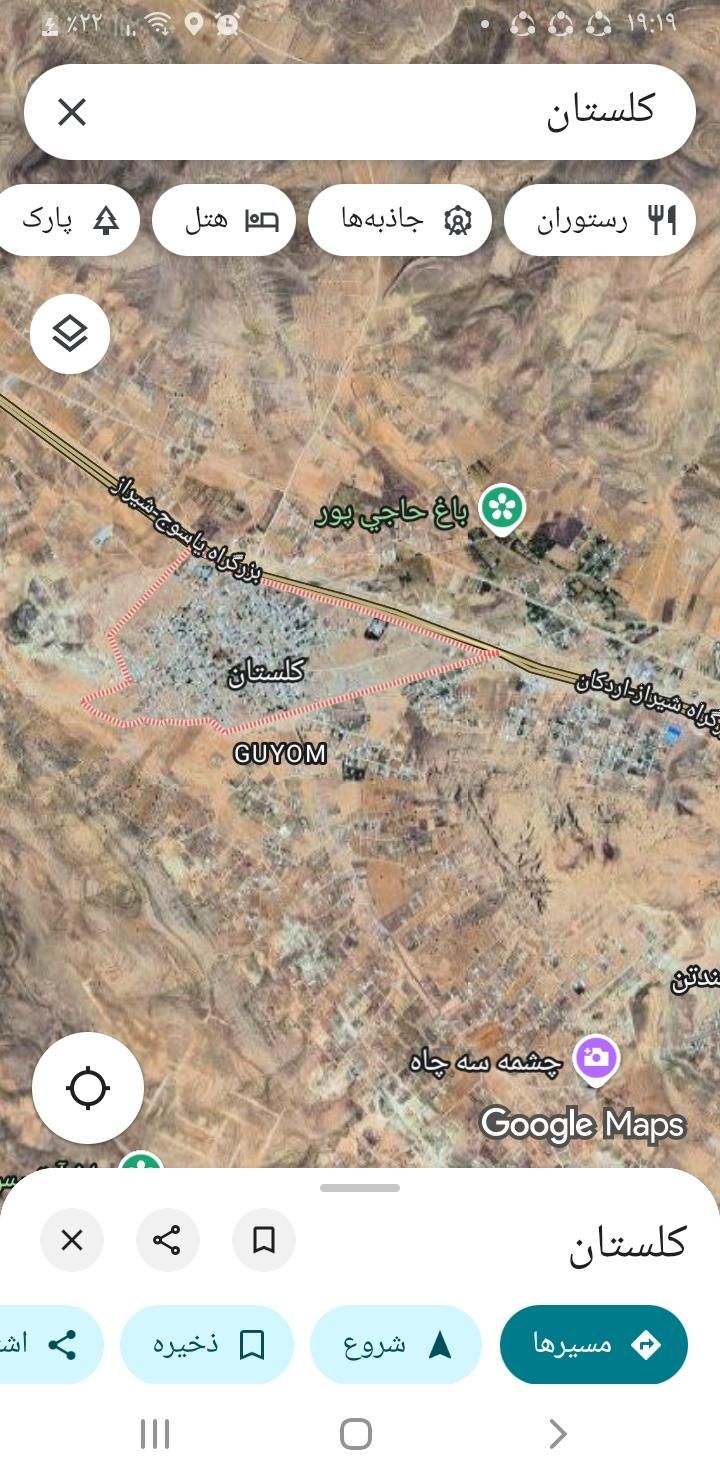Open the چشمه سه چاه photo marker
Image resolution: width=720 pixels, height=1480 pixels.
click(x=596, y=1058)
